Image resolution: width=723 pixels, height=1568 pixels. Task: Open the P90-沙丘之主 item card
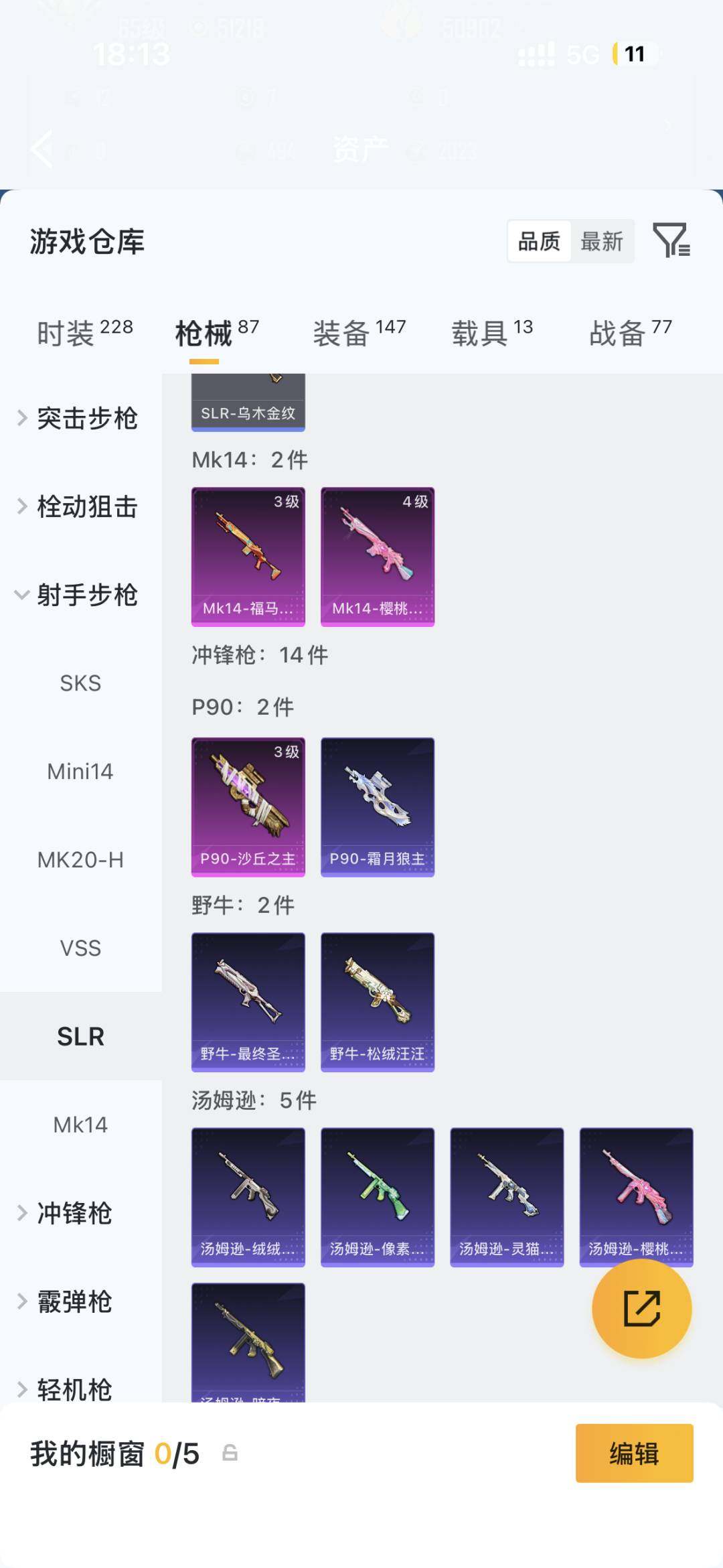tap(248, 807)
